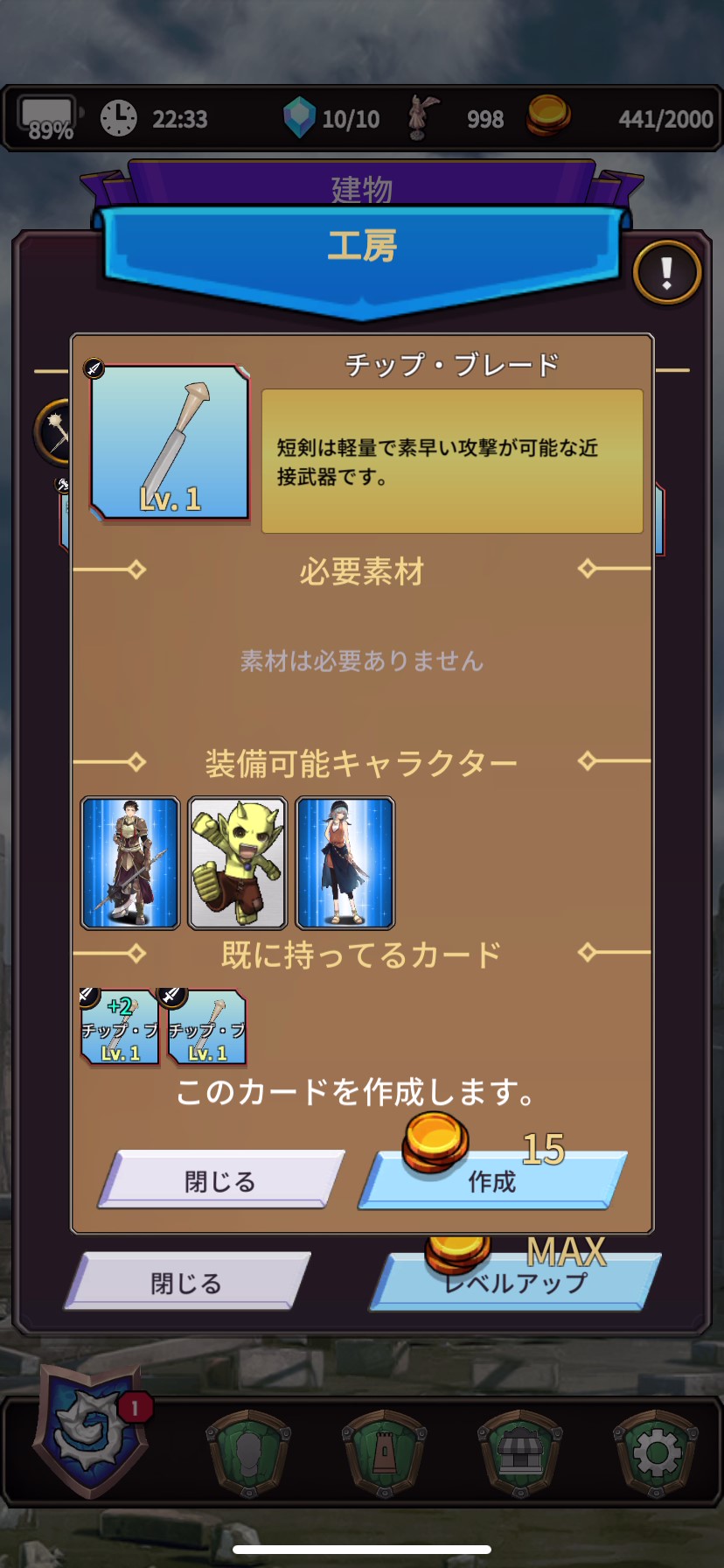This screenshot has height=1568, width=724.
Task: Open the workshop info exclamation icon
Action: pyautogui.click(x=666, y=272)
